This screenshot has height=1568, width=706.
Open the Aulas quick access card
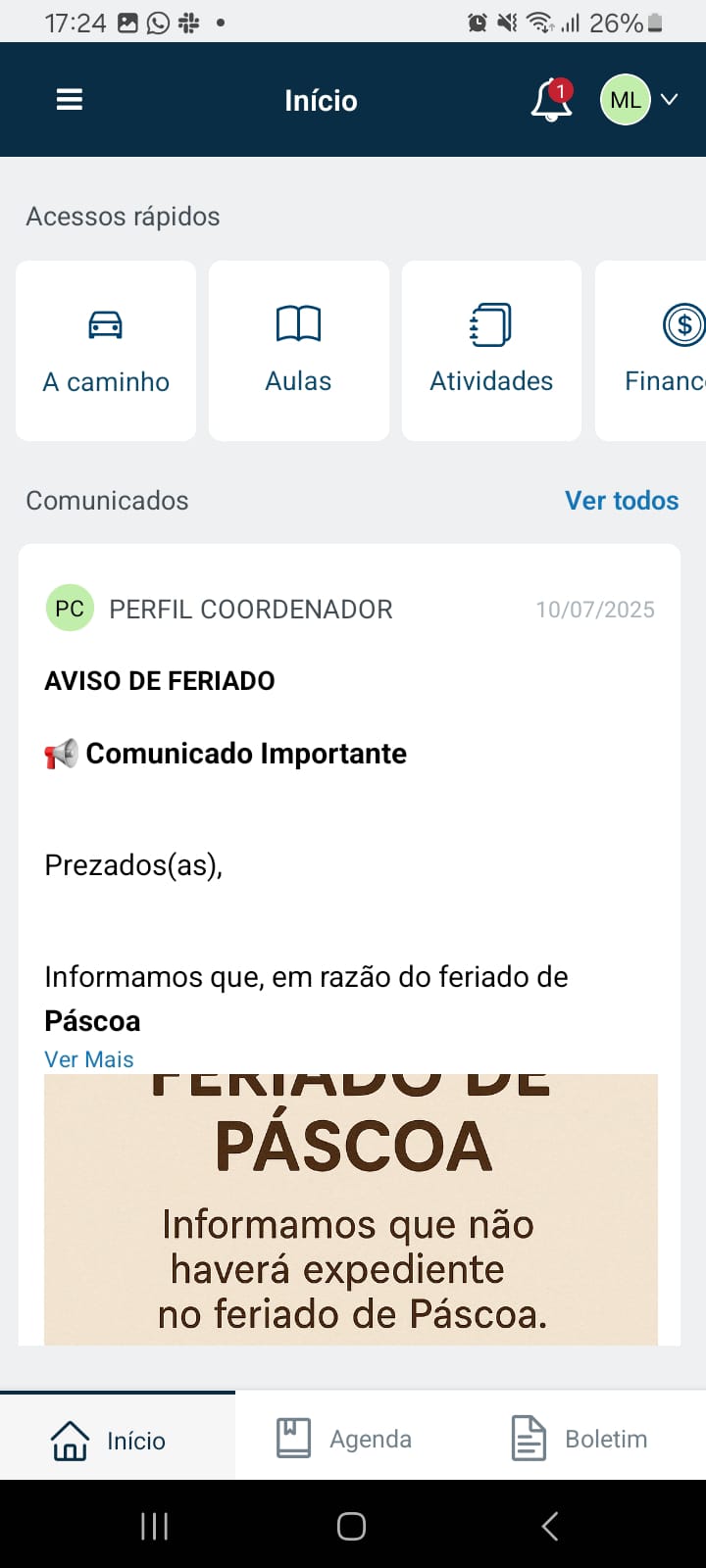(x=299, y=351)
